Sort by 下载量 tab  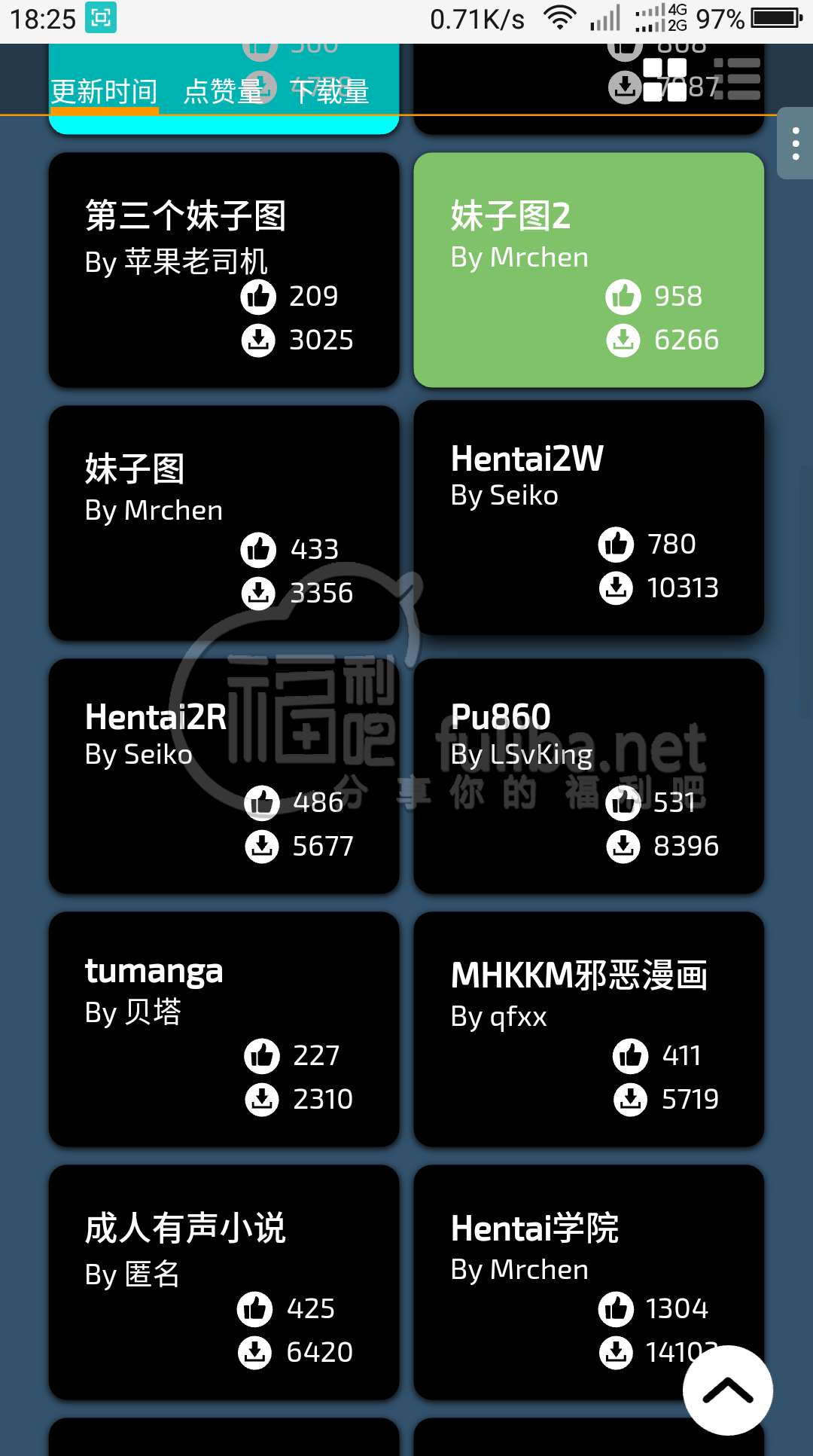(x=330, y=92)
